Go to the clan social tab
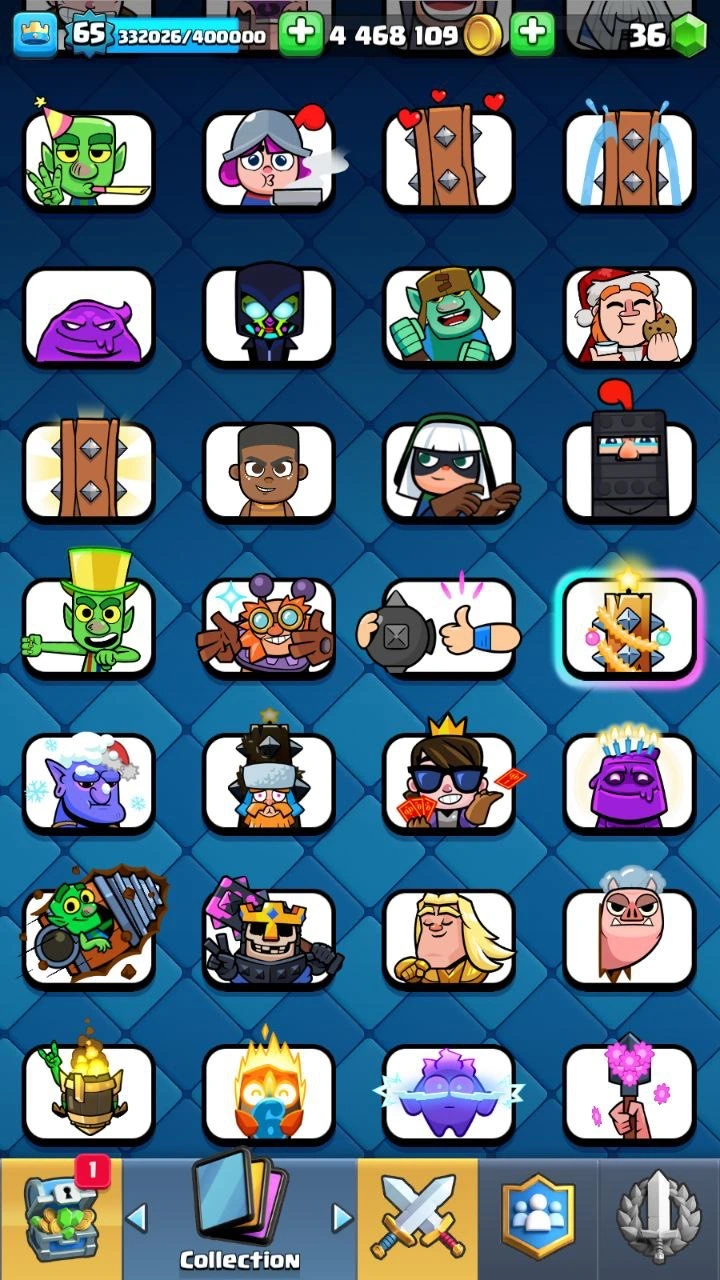 [538, 1218]
